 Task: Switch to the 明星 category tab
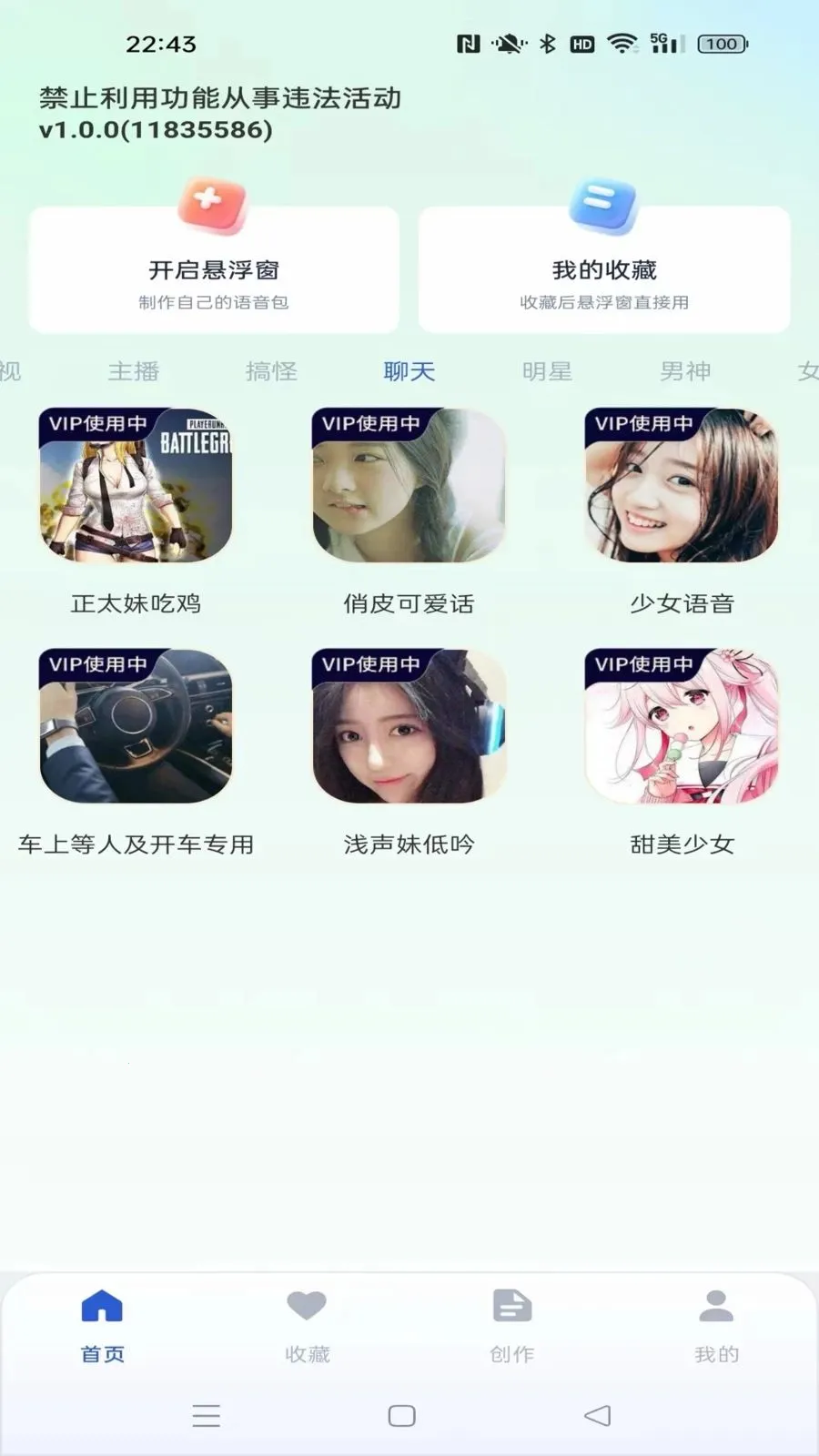(547, 371)
